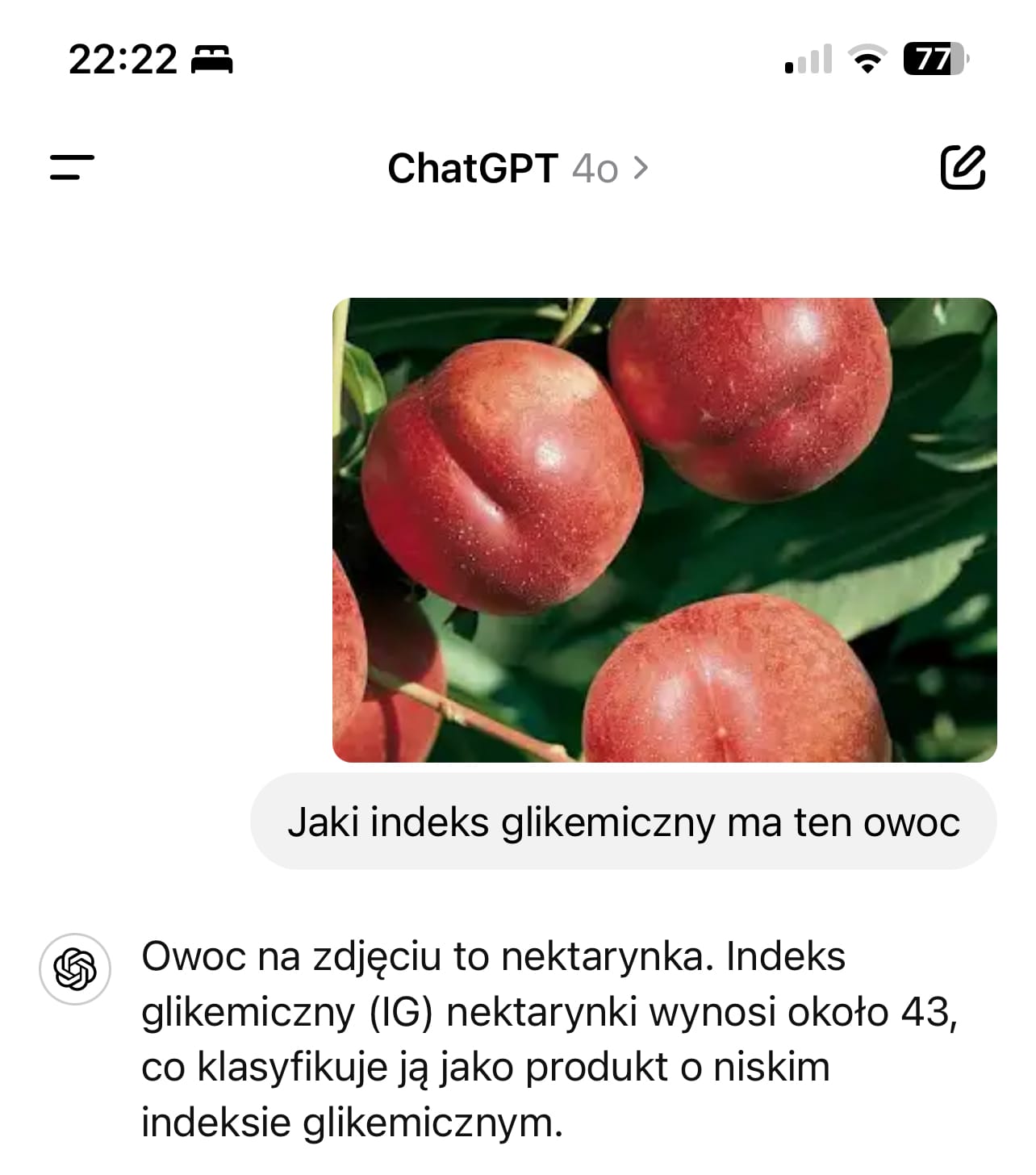This screenshot has width=1036, height=1175.
Task: Open the ChatGPT 4o model selector
Action: (517, 169)
